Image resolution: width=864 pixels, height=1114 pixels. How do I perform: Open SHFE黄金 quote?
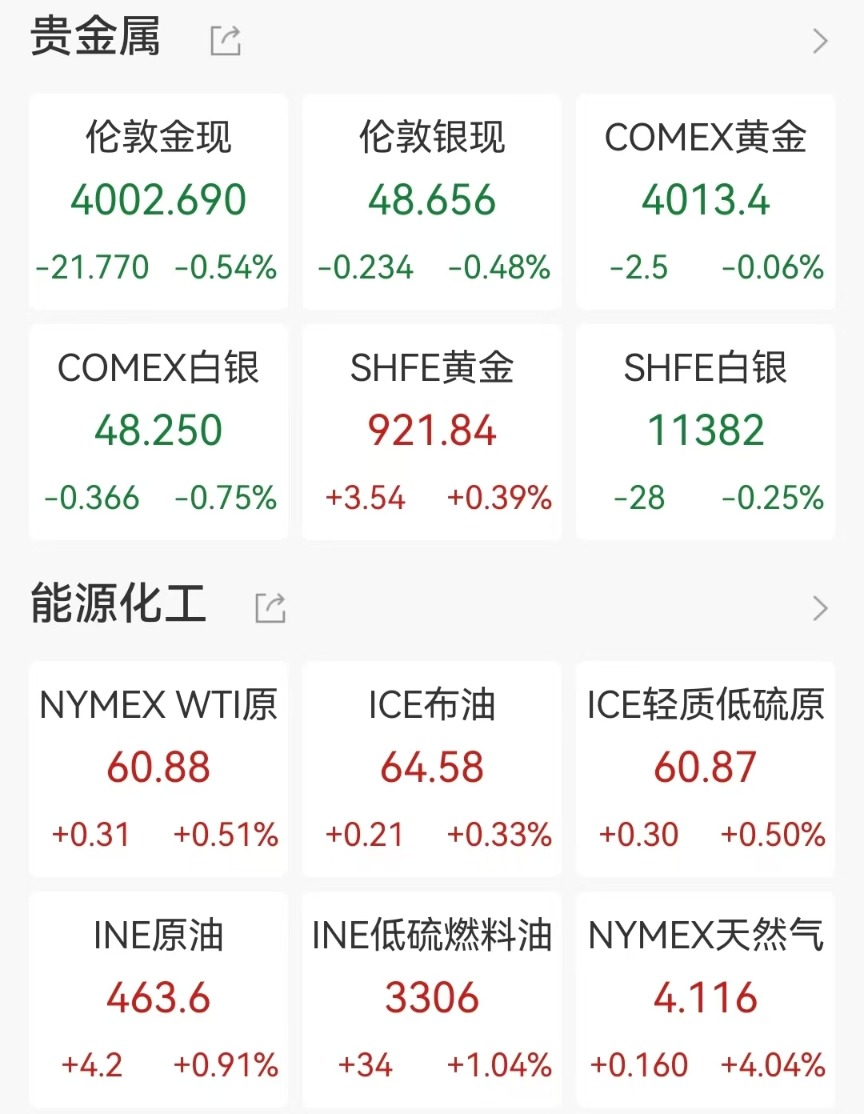point(432,432)
